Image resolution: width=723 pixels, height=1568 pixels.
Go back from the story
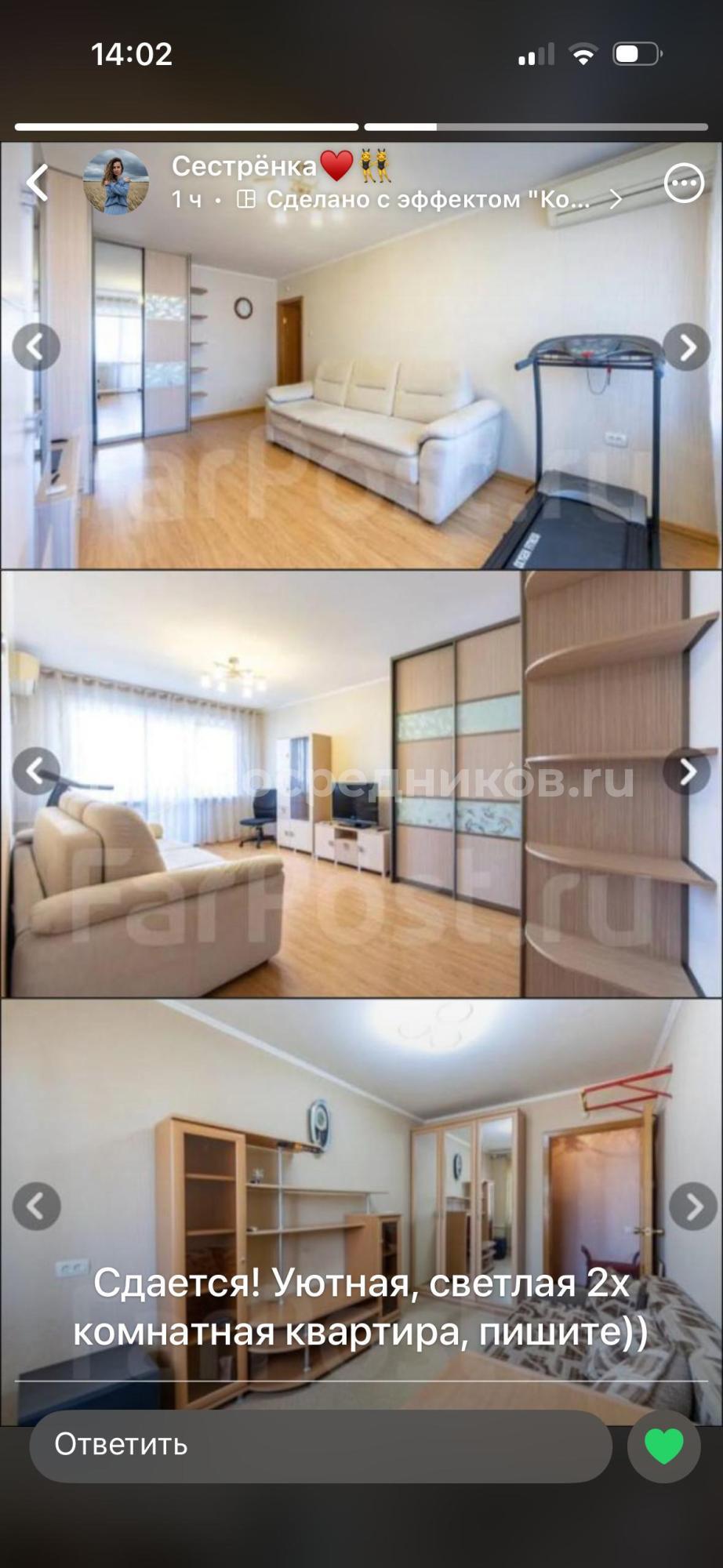coord(37,183)
